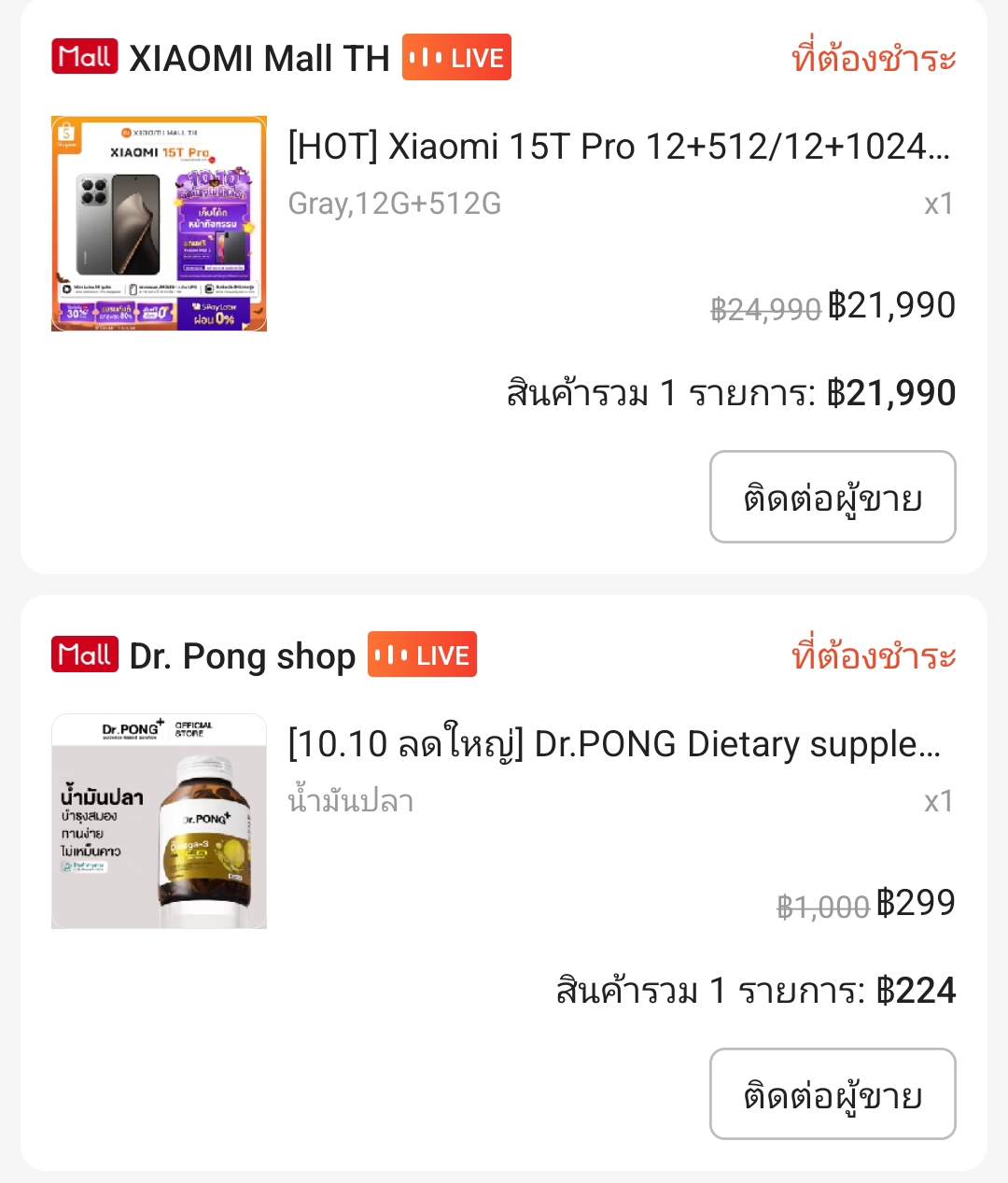Screen dimensions: 1008x1183
Task: View the Xiaomi 15T Pro order details
Action: 618,148
